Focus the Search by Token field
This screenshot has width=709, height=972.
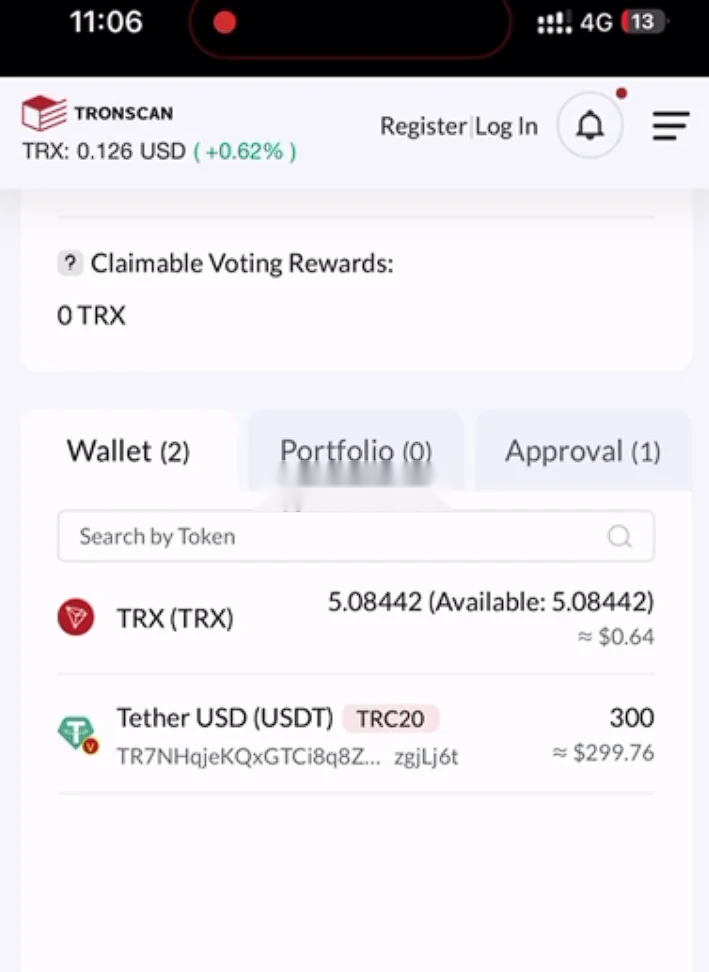340,537
